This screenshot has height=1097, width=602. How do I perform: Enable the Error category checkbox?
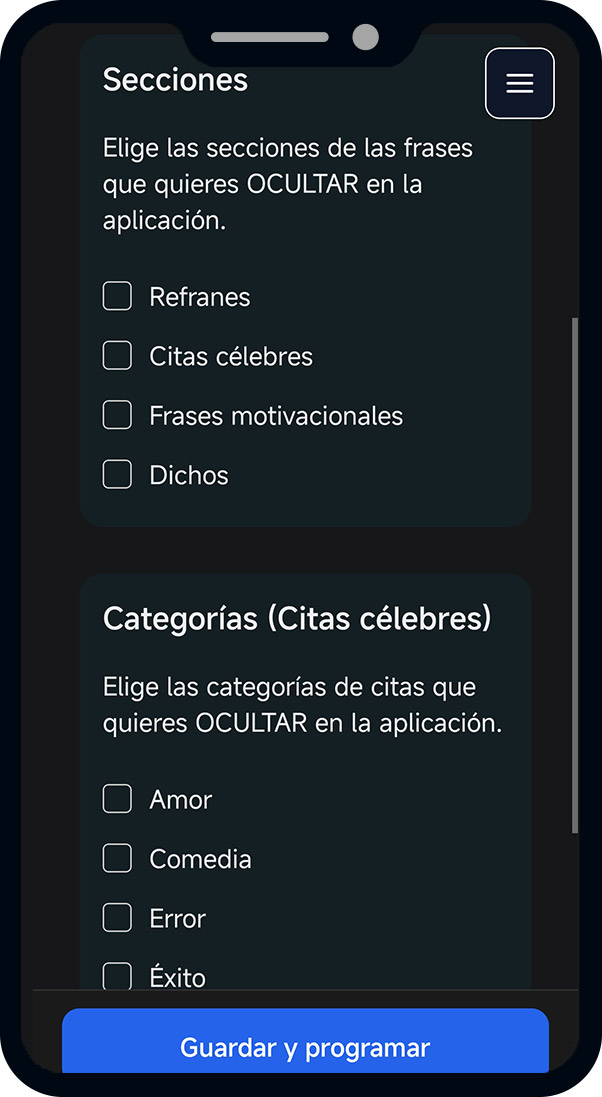(x=118, y=918)
